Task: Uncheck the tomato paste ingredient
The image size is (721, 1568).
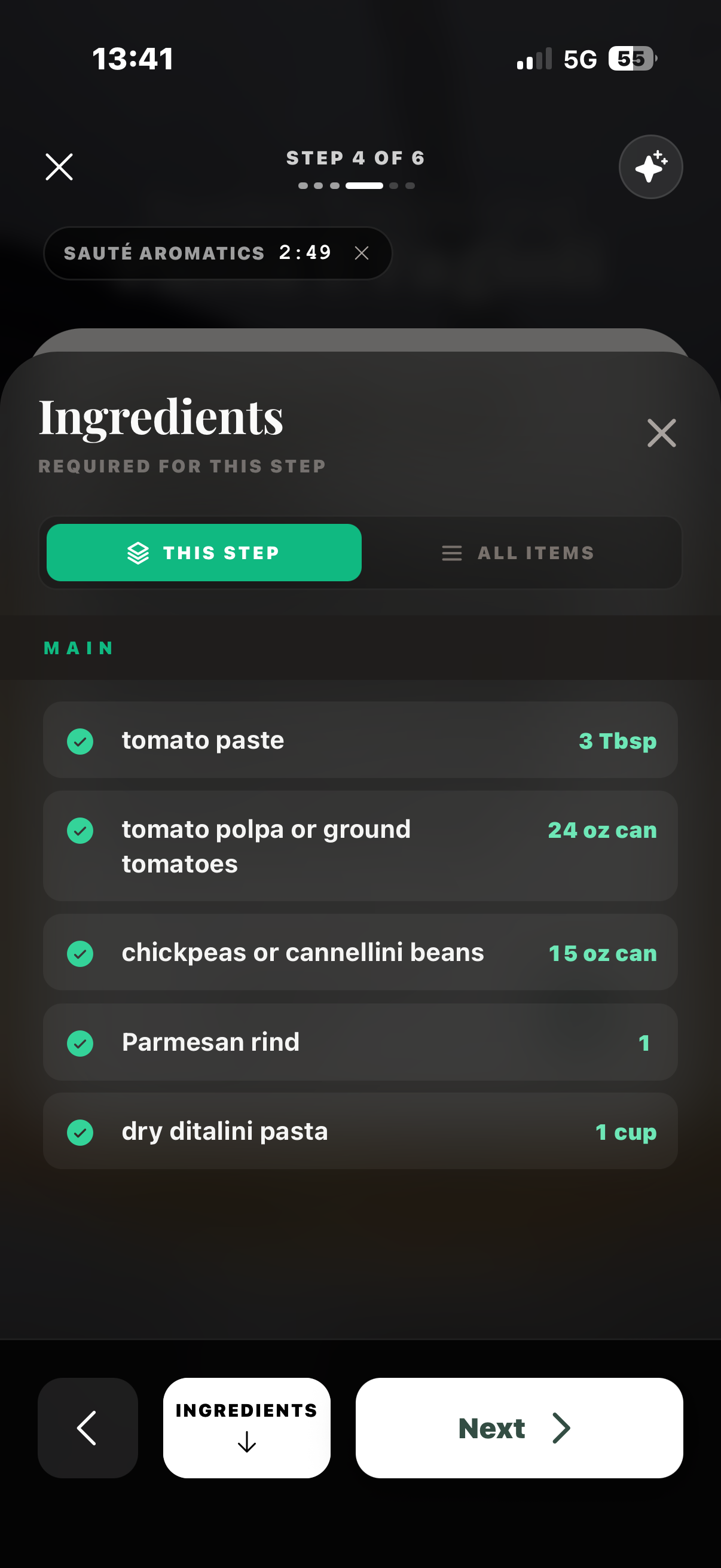Action: (80, 741)
